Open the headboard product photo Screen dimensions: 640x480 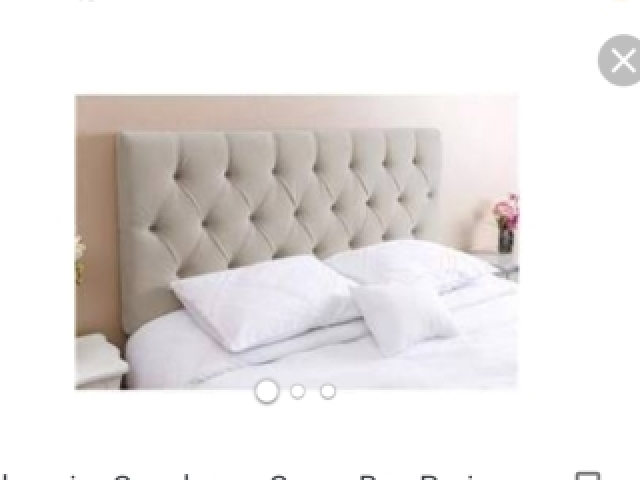point(296,240)
